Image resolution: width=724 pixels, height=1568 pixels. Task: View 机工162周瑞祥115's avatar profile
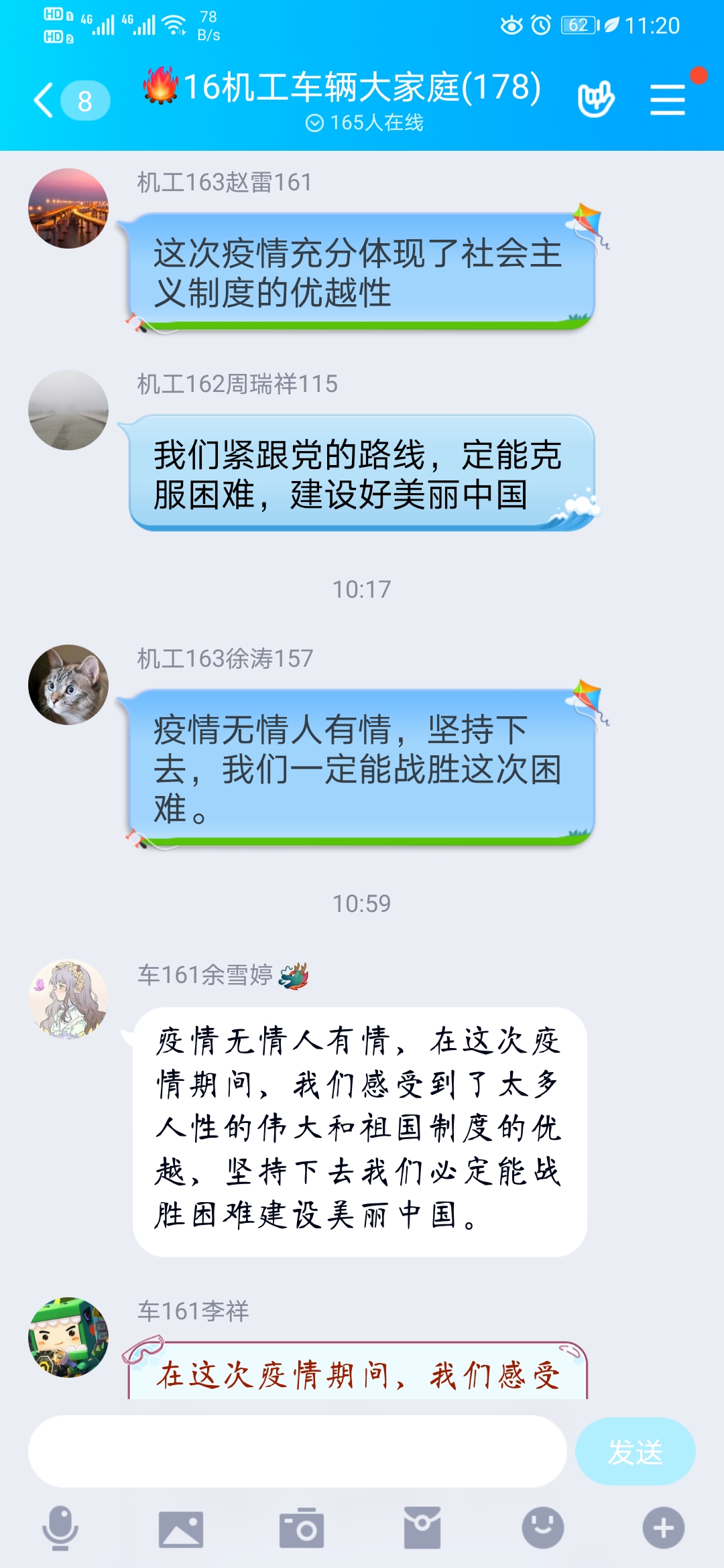tap(68, 410)
